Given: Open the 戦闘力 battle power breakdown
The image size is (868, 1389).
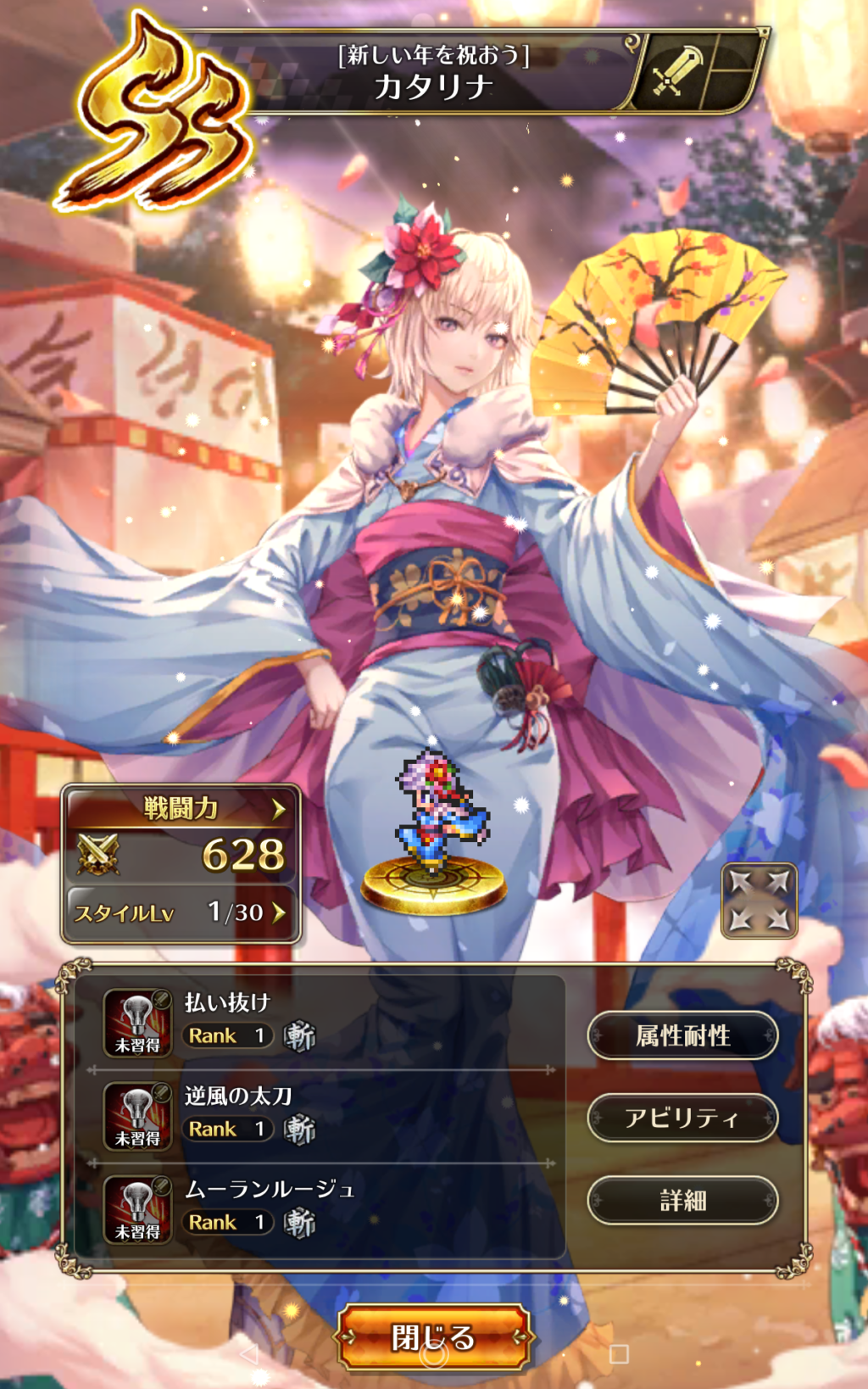Looking at the screenshot, I should coord(181,809).
